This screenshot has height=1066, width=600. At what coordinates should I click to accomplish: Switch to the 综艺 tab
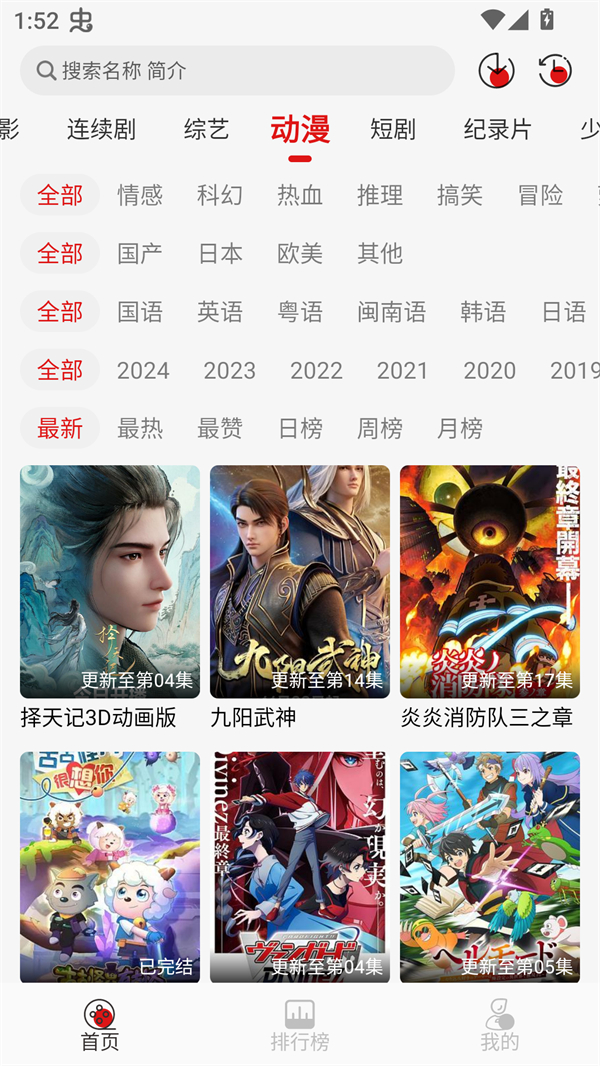(206, 129)
